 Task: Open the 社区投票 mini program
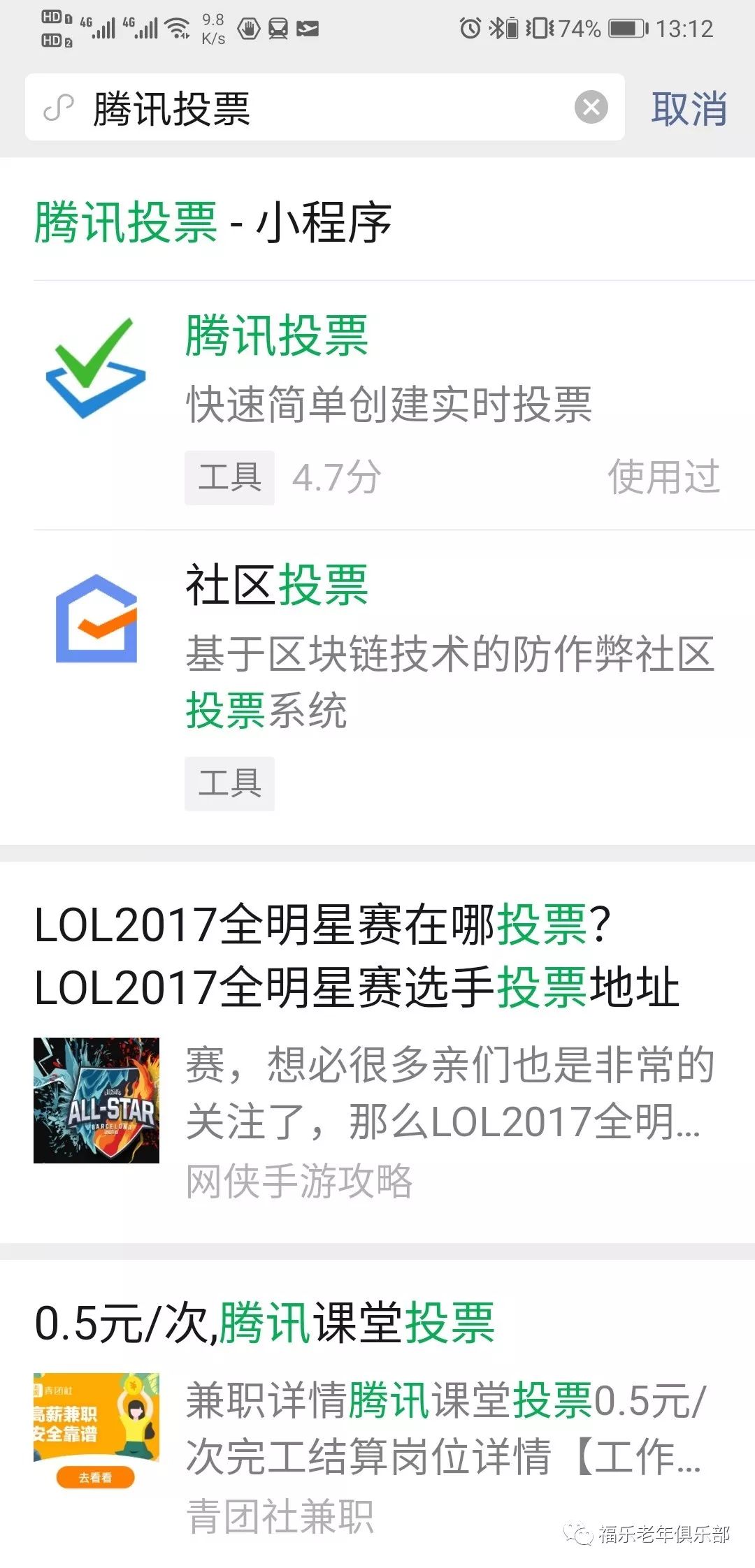click(377, 688)
